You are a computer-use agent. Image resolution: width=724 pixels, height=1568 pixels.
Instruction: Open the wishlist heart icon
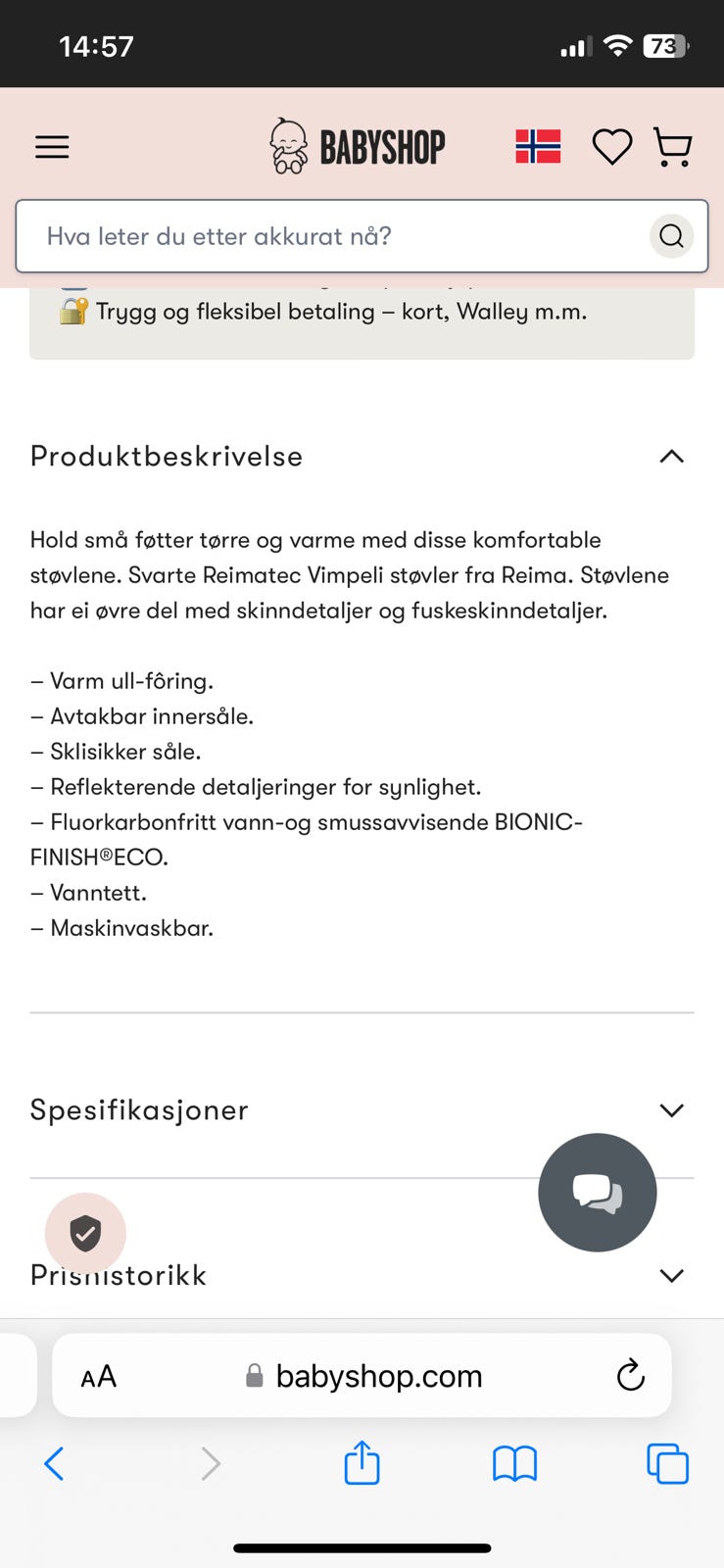(x=611, y=147)
